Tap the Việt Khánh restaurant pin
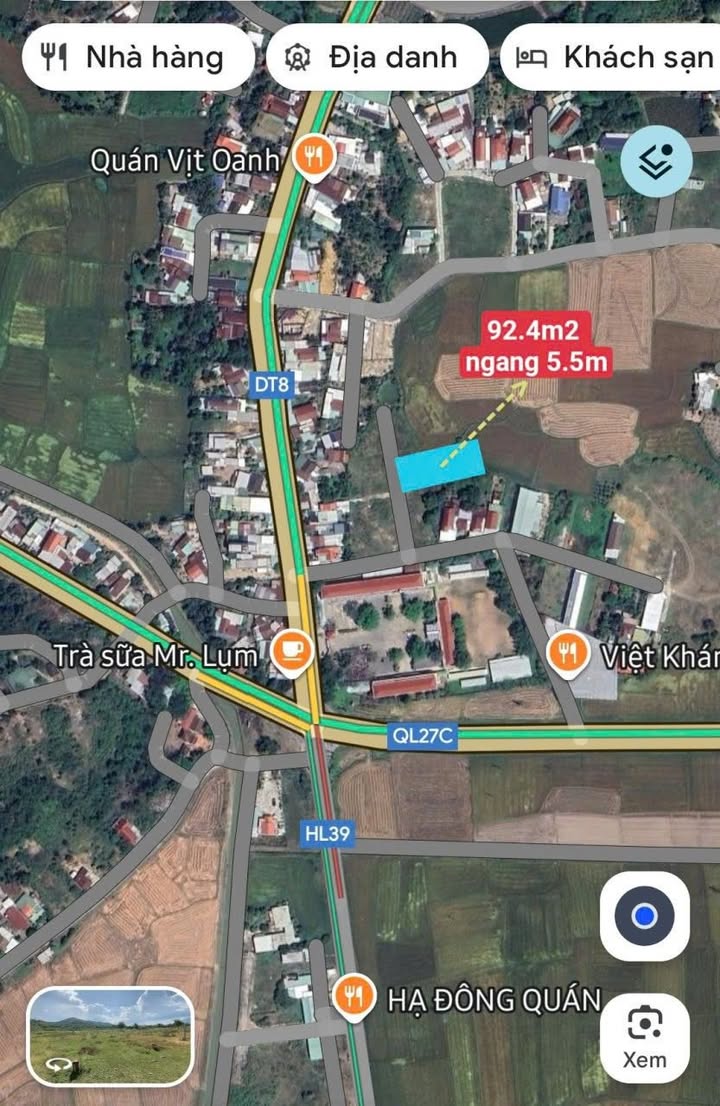This screenshot has width=720, height=1106. pos(567,654)
